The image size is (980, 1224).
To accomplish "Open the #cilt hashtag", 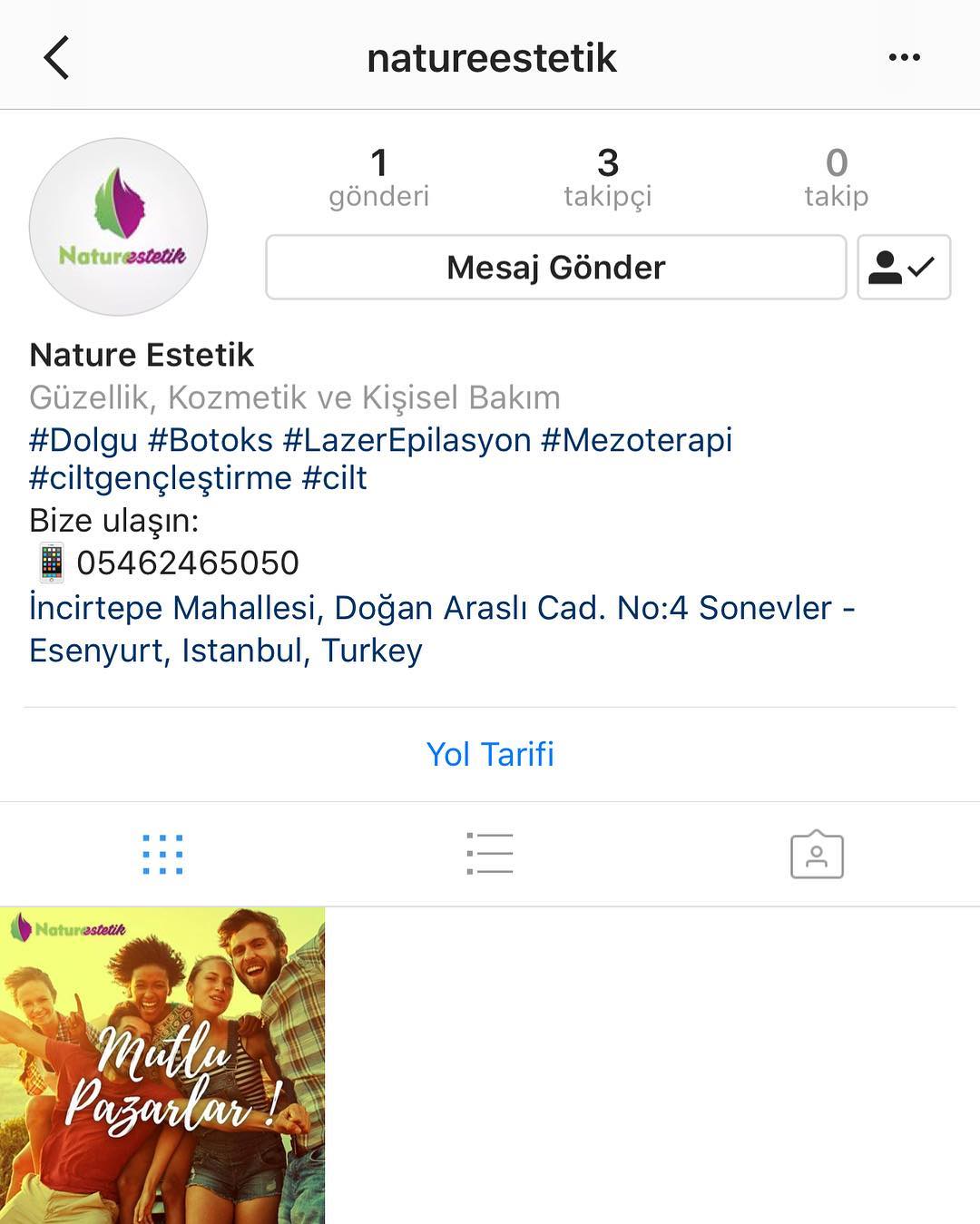I will point(335,478).
